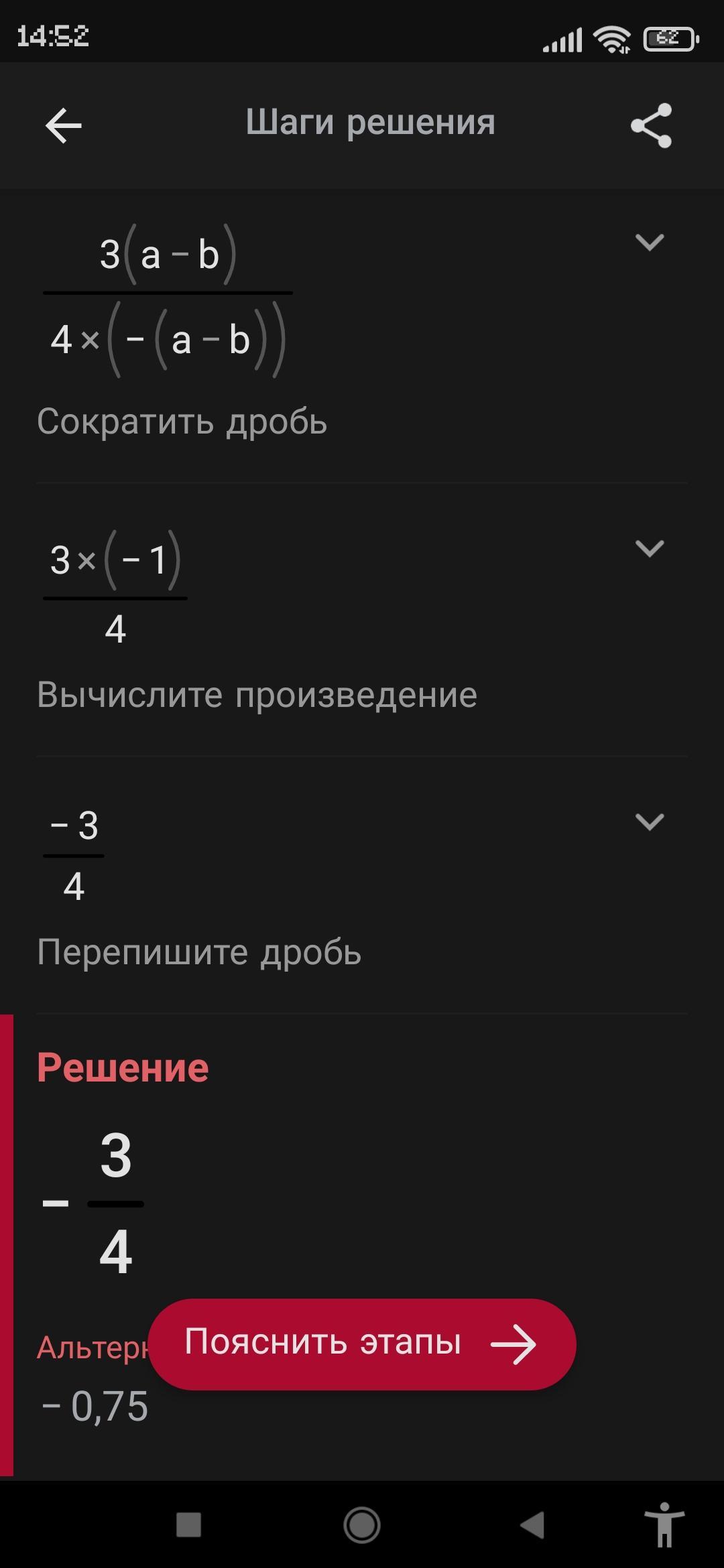Share the solution steps
The image size is (724, 1568).
651,125
